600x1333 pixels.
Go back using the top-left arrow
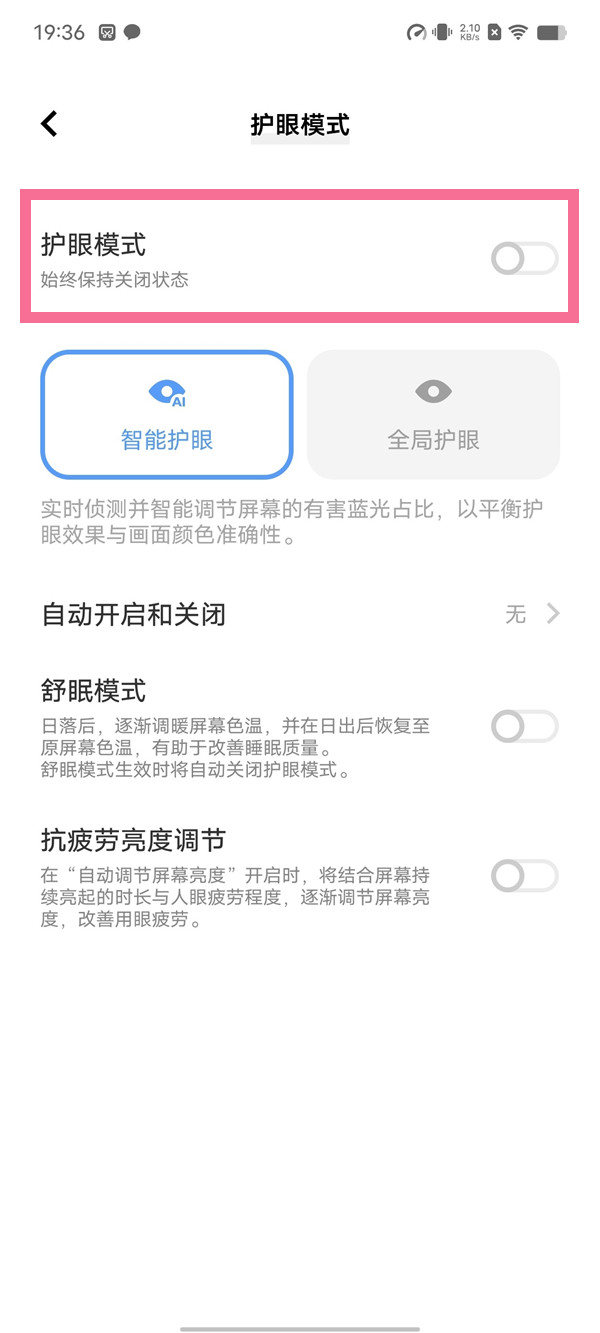click(49, 124)
